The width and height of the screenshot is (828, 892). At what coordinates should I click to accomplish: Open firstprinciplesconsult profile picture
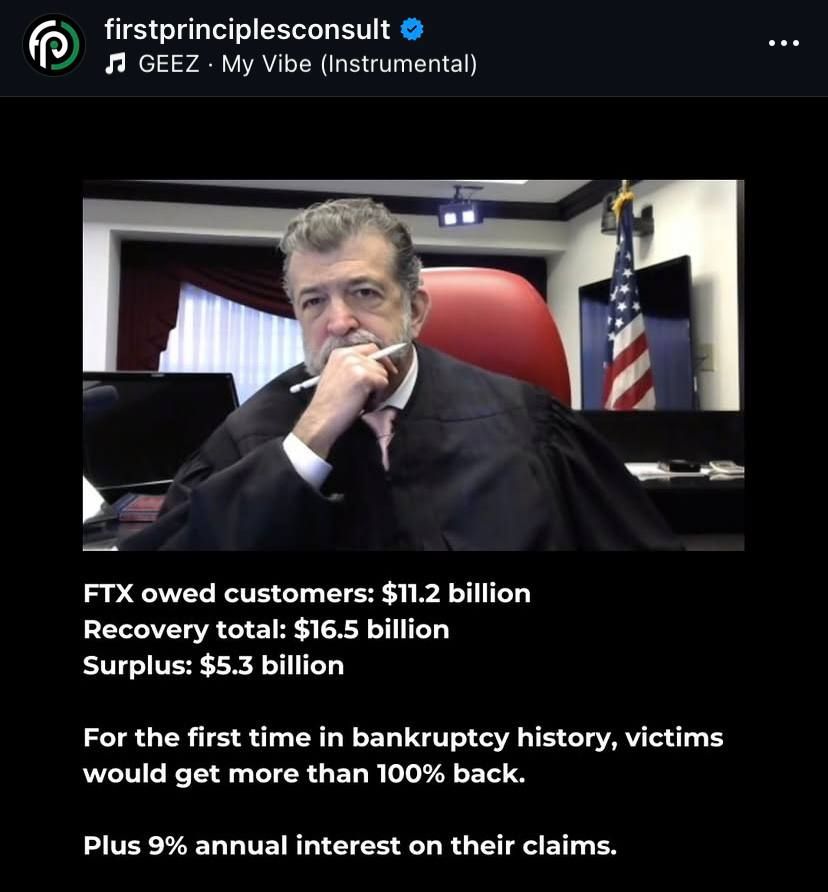(x=55, y=47)
